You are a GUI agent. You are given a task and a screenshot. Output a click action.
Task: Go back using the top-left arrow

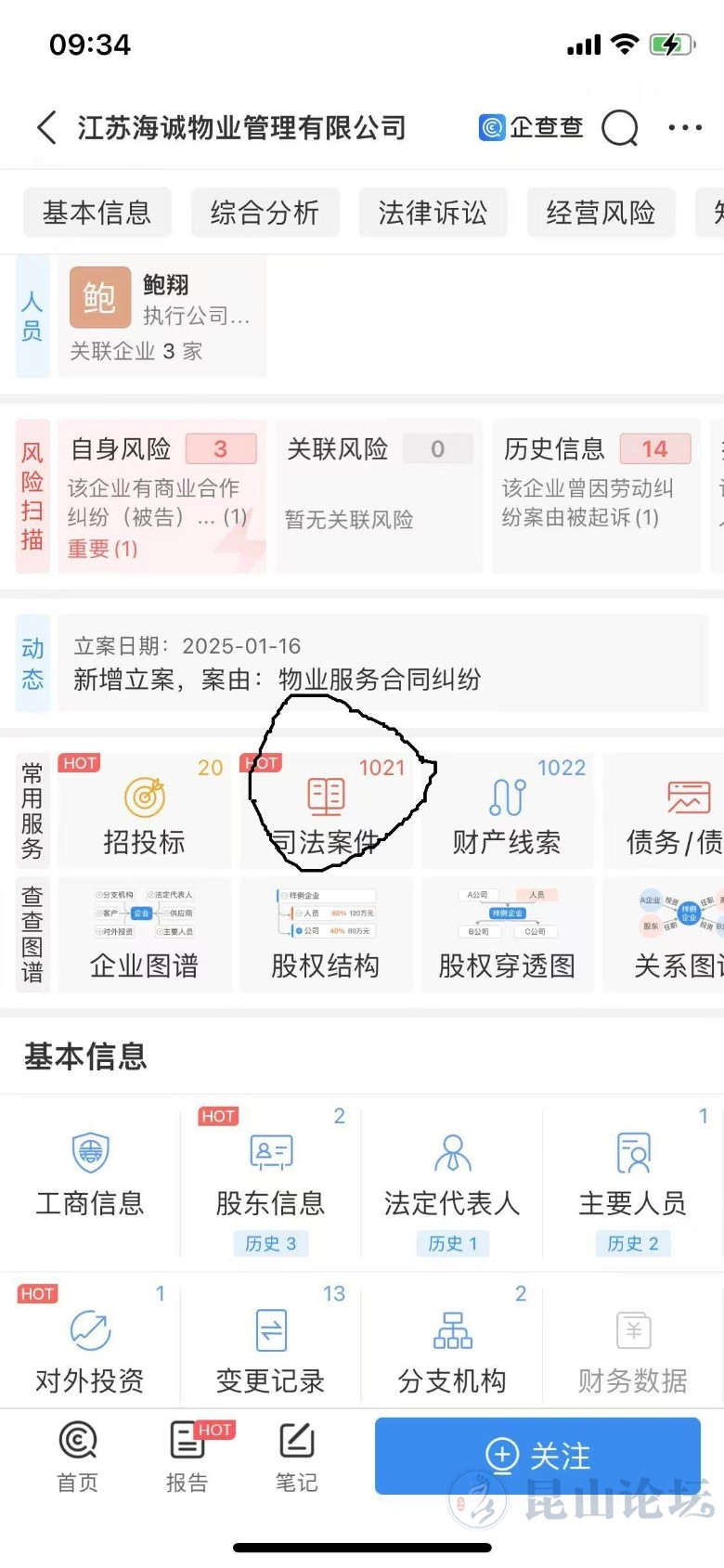tap(46, 127)
